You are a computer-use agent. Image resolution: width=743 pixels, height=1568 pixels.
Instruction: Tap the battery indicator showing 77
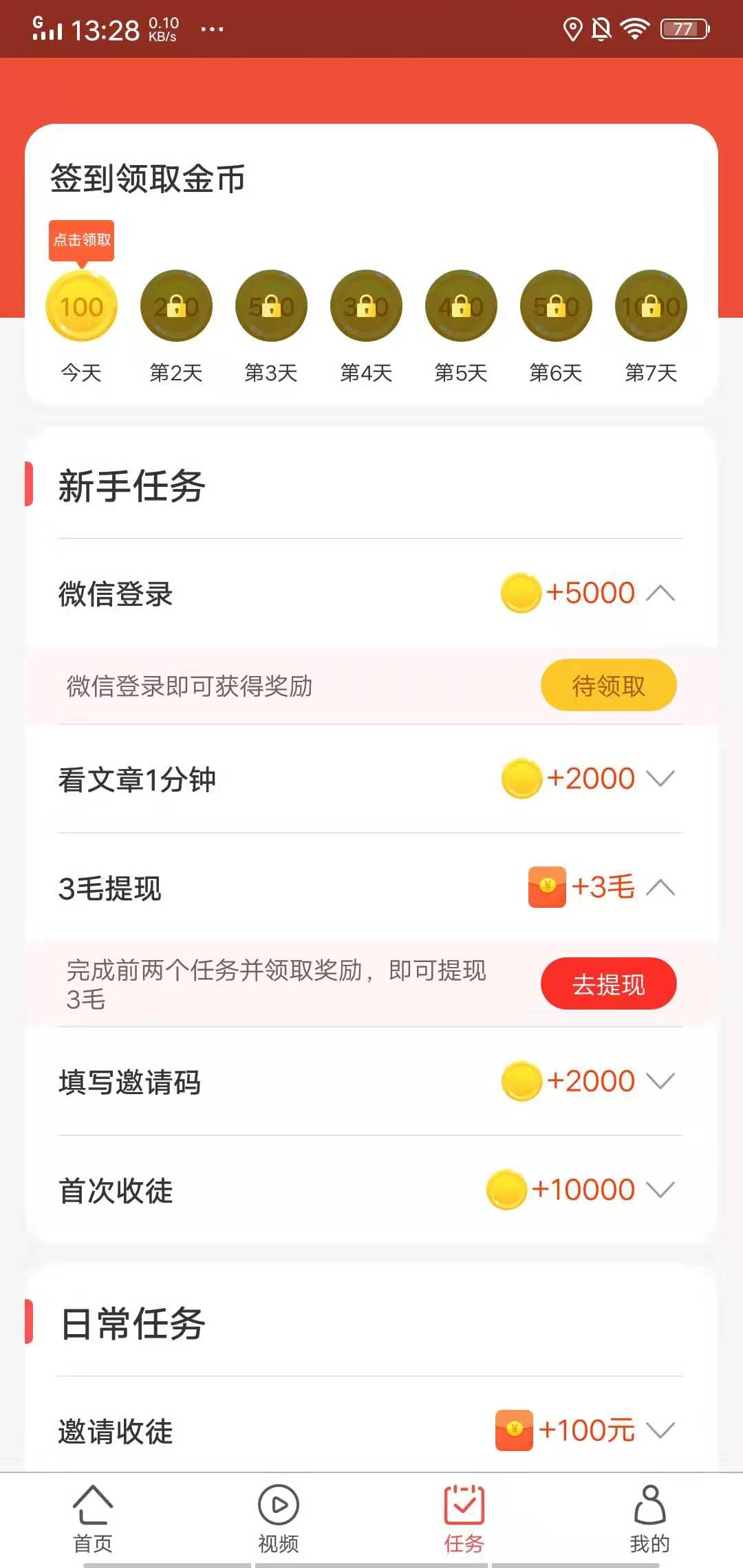click(x=682, y=28)
